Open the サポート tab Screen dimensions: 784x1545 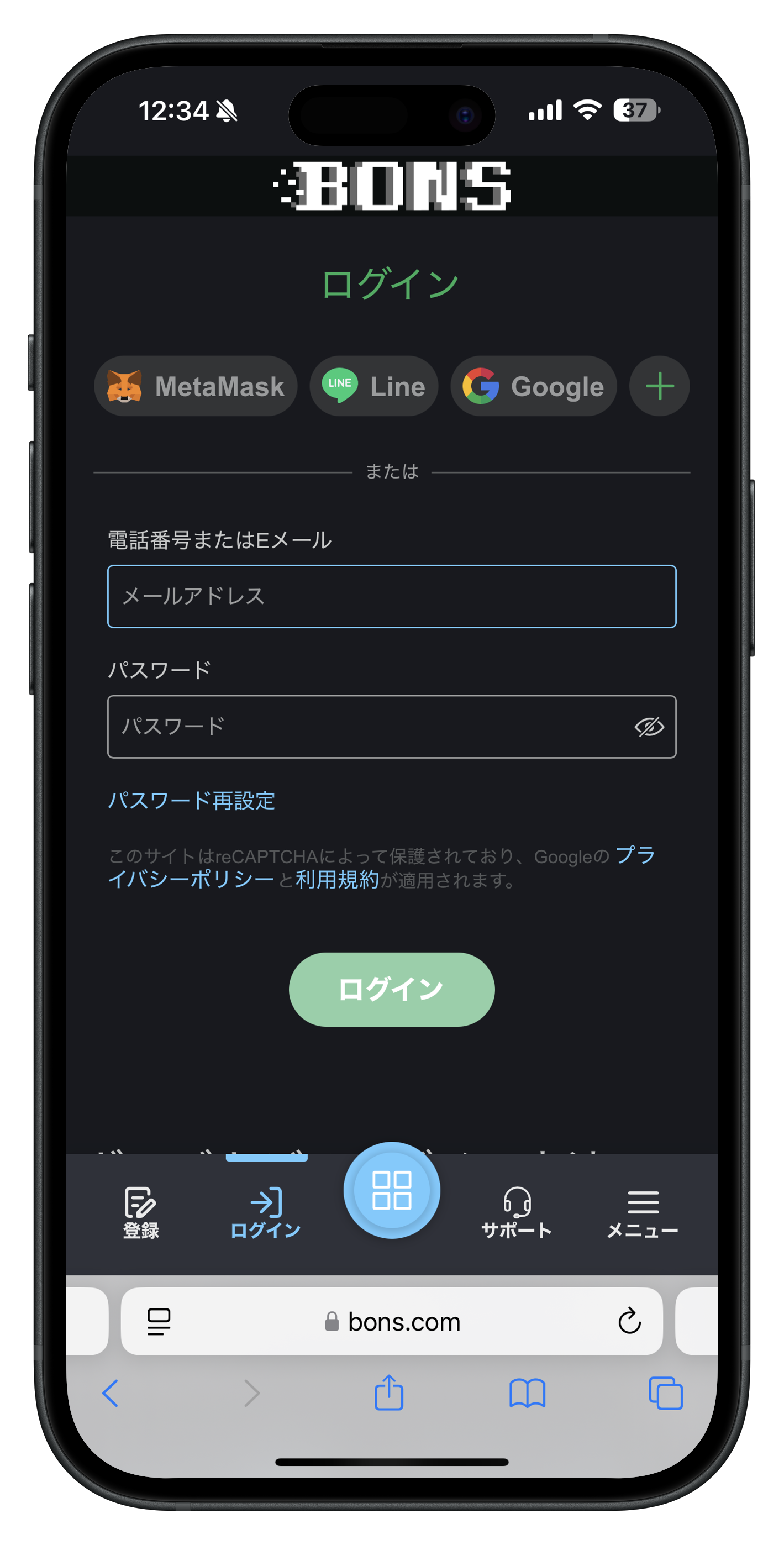tap(517, 1213)
